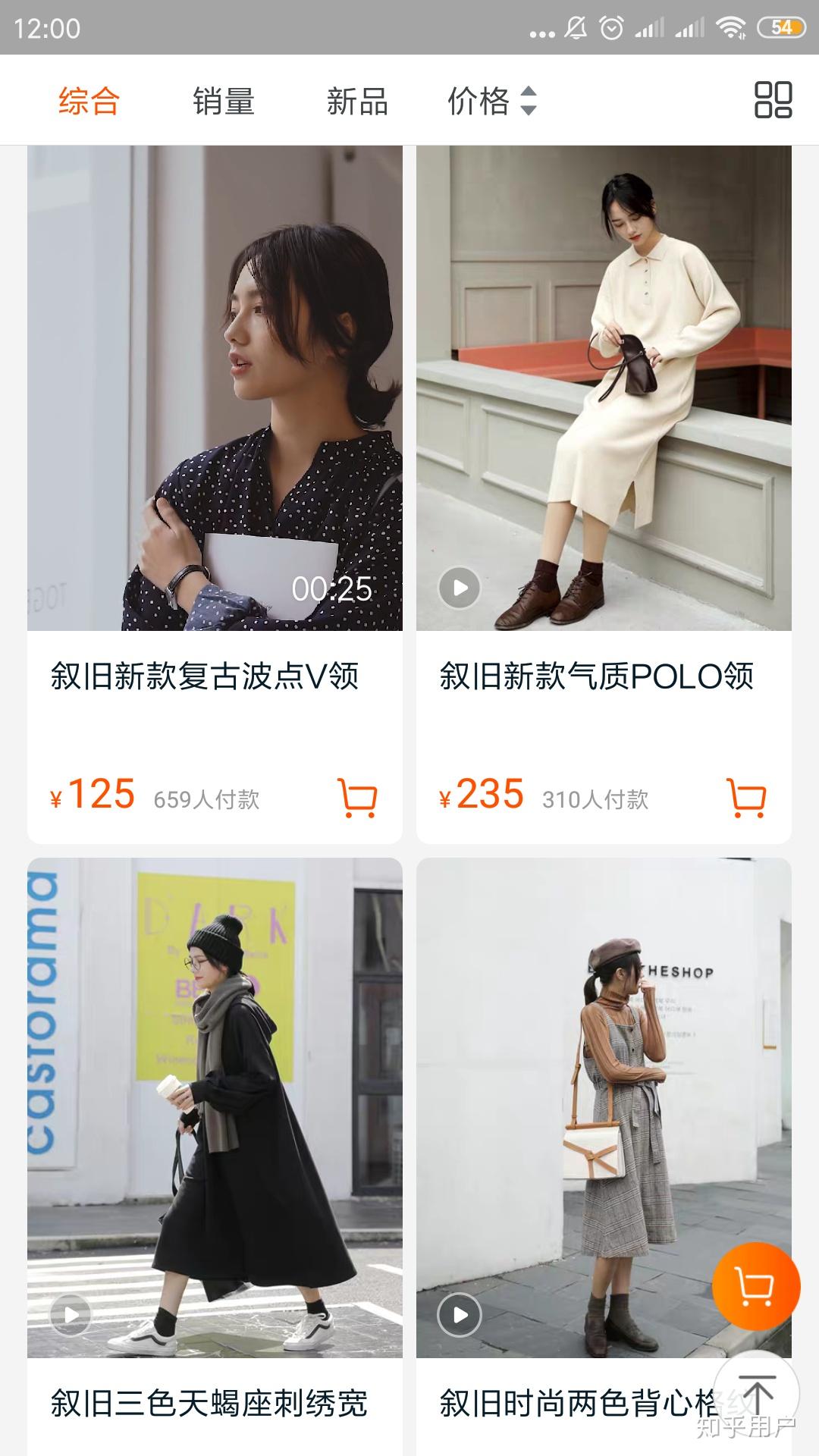Select the 综合 sorting tab
Viewport: 819px width, 1456px height.
tap(89, 101)
